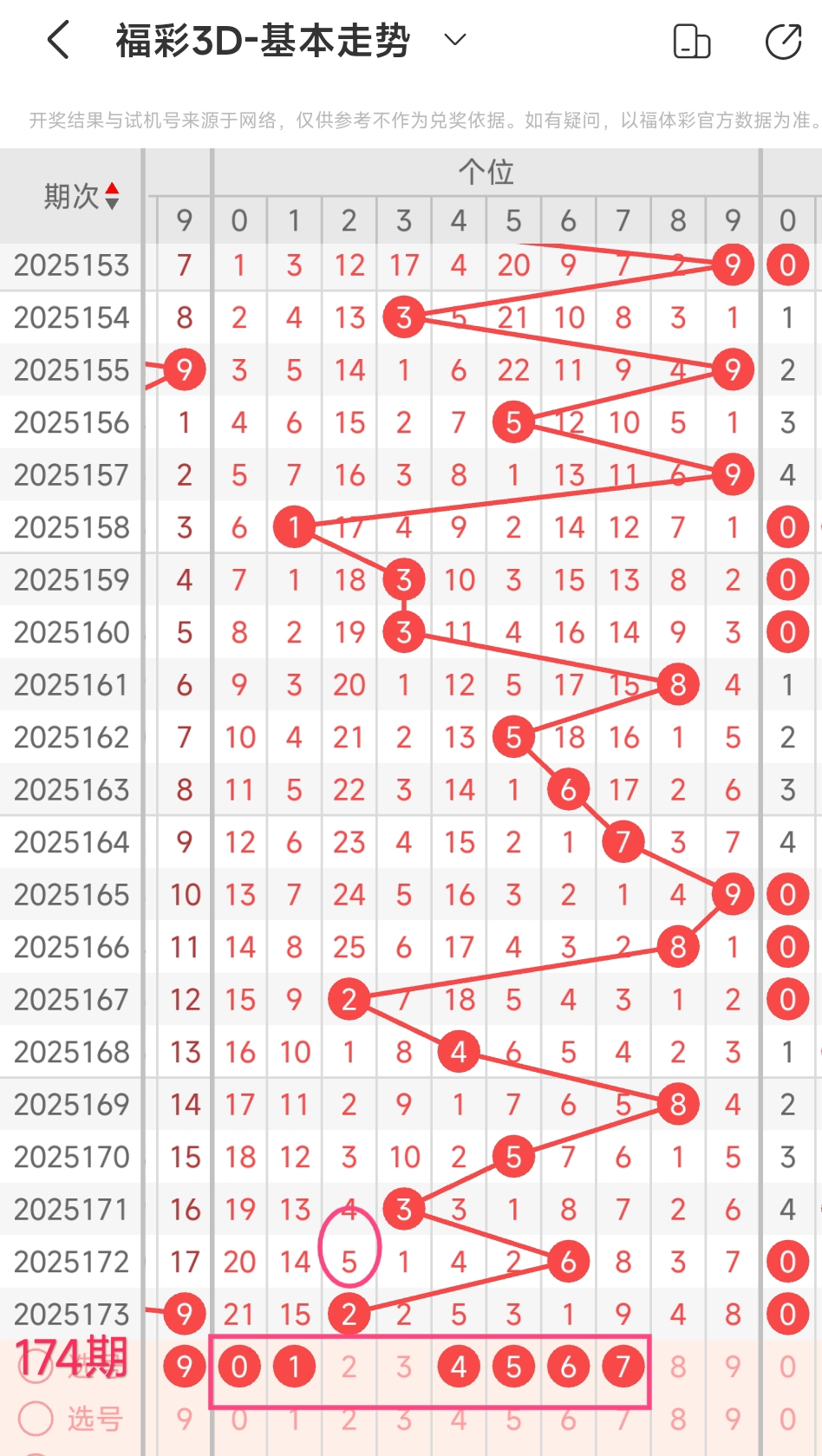
Task: Deselect the red number 7 in the pink box
Action: (x=623, y=1367)
